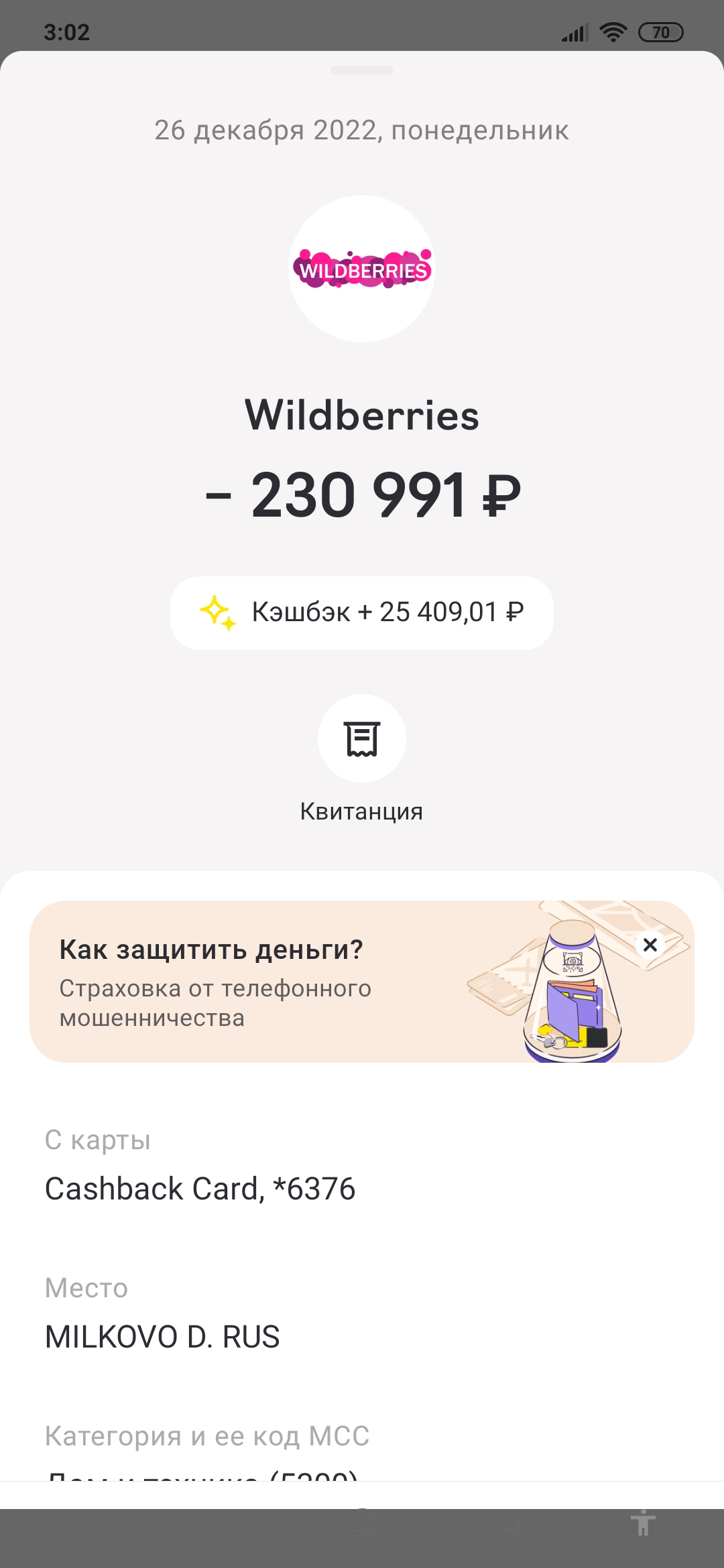Screen dimensions: 724x1568
Task: Dismiss the Как защитить деньги banner
Action: coord(650,945)
